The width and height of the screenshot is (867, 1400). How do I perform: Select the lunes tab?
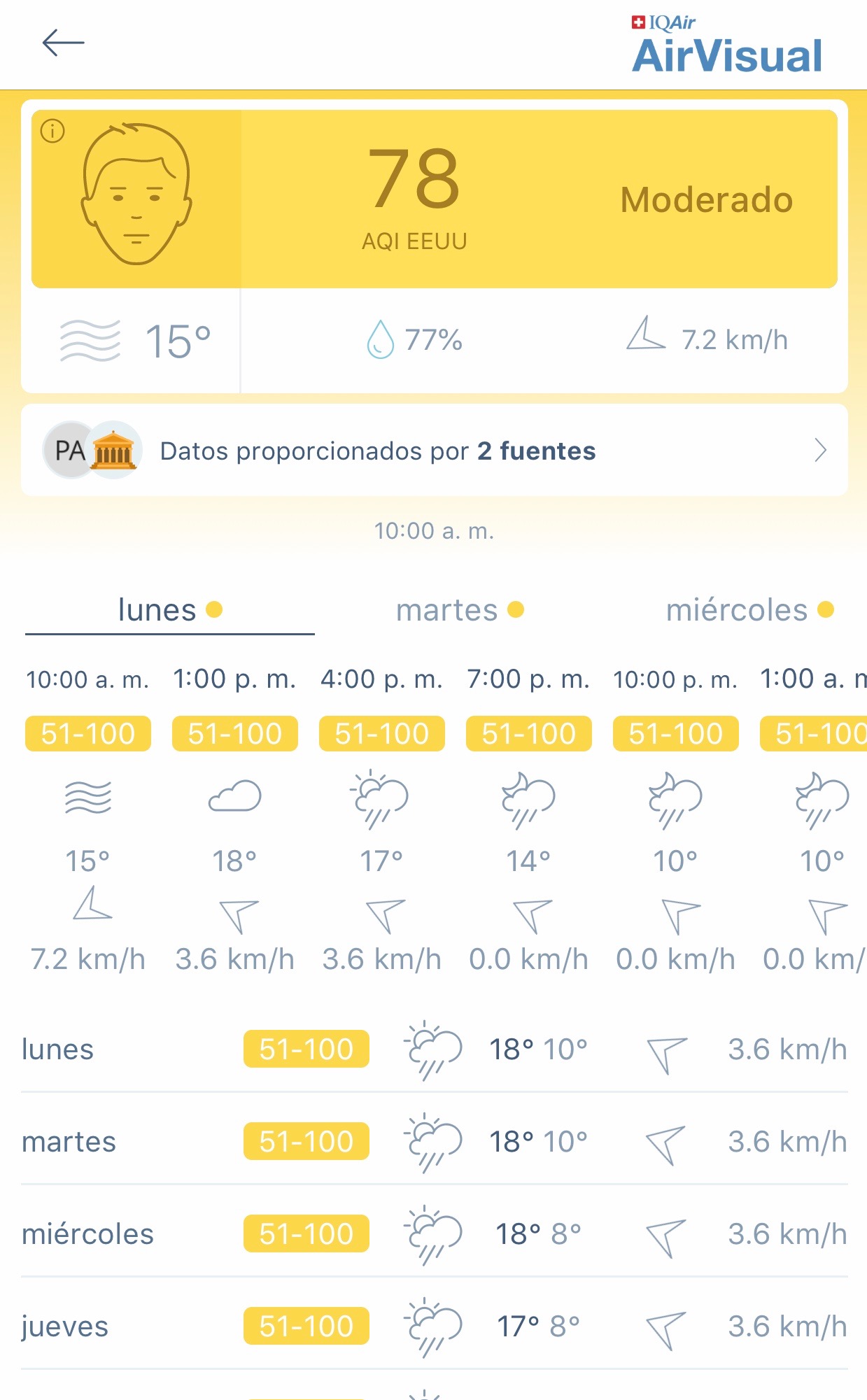[170, 610]
